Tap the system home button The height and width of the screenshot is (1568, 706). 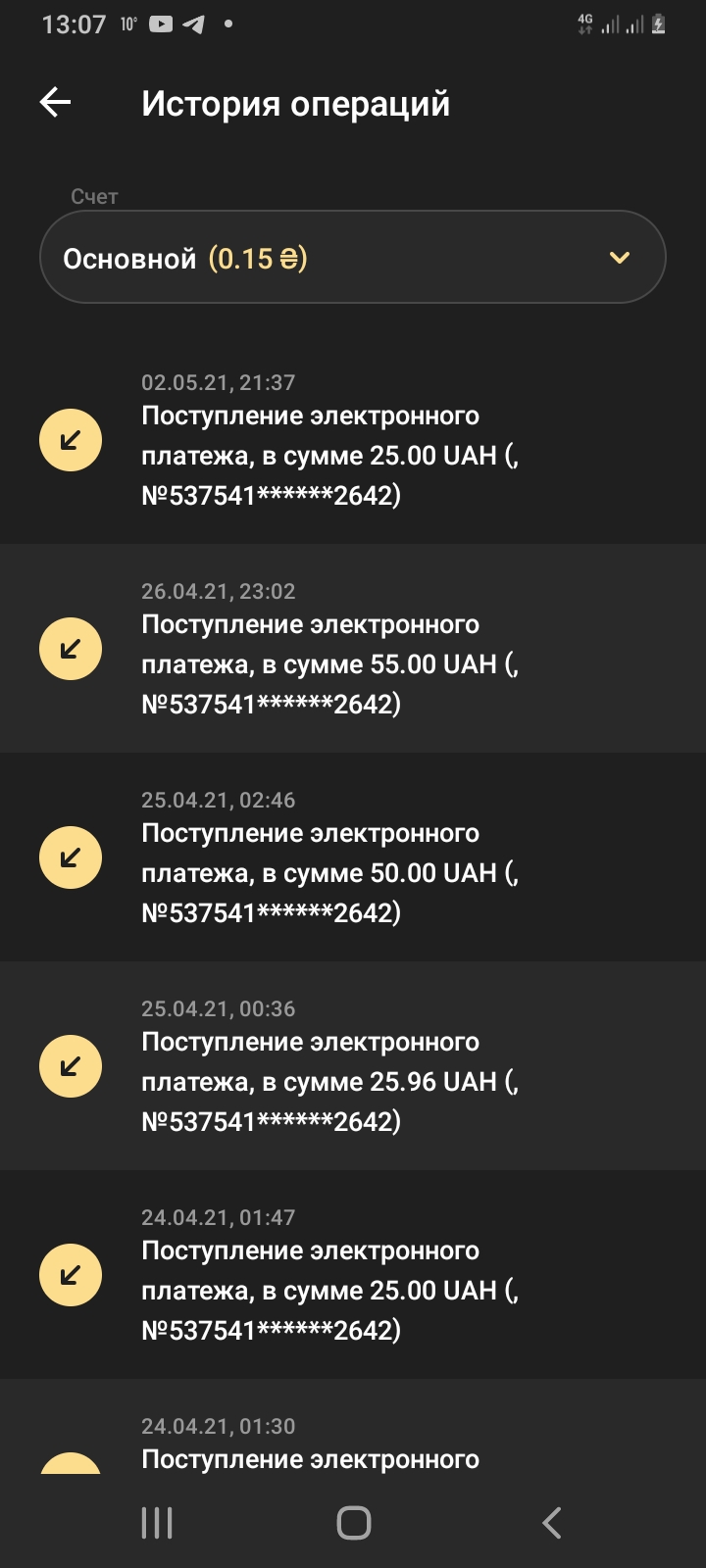click(x=354, y=1523)
